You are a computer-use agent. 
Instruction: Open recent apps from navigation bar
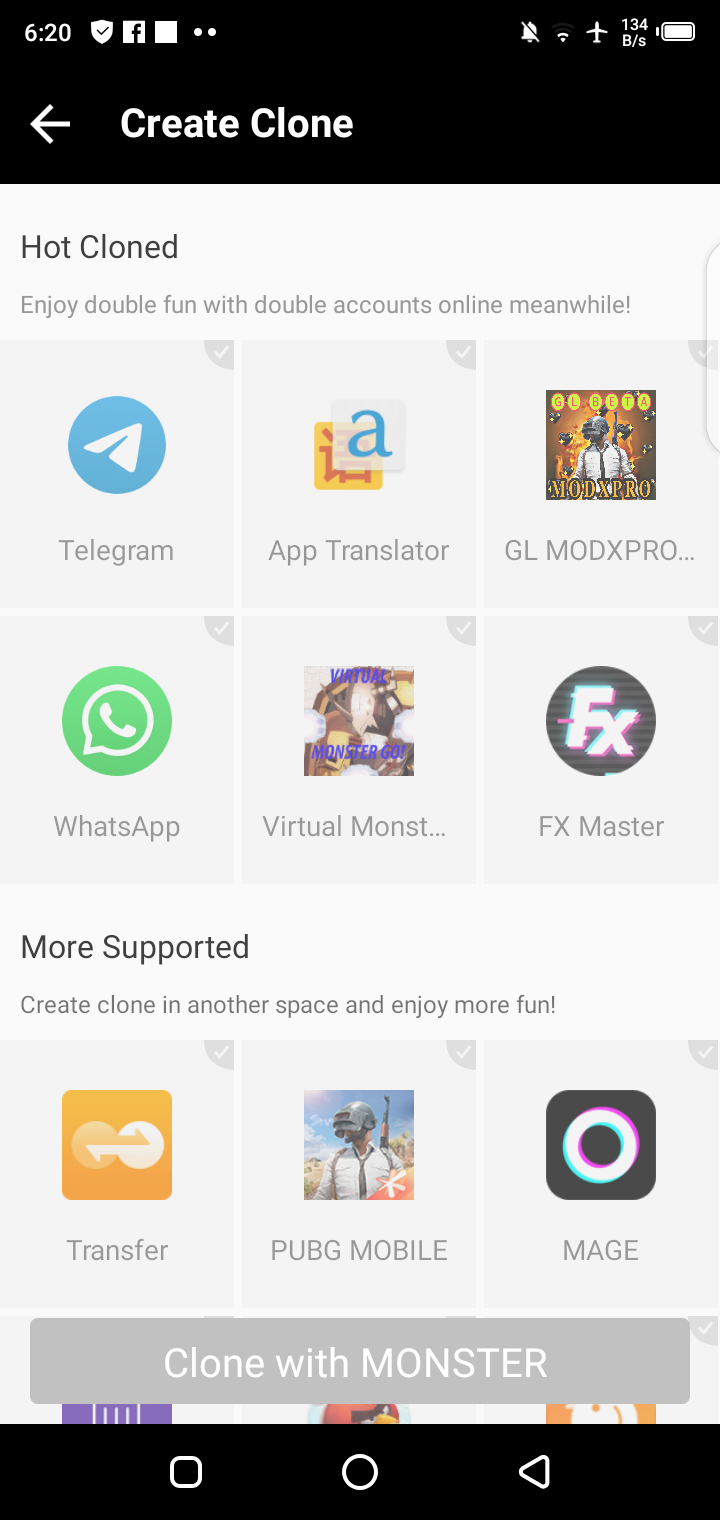pyautogui.click(x=186, y=1472)
